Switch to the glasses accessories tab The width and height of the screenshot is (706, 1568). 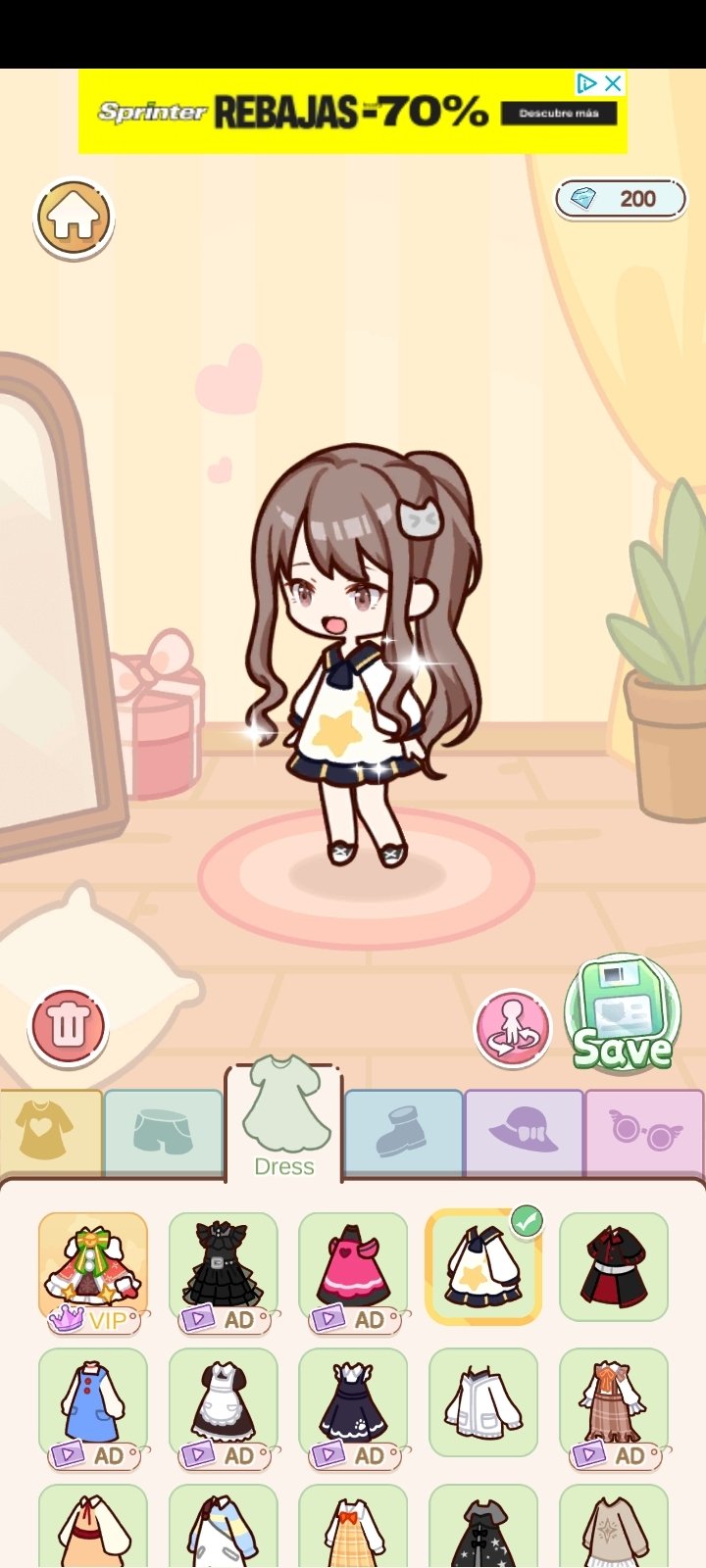(644, 1132)
